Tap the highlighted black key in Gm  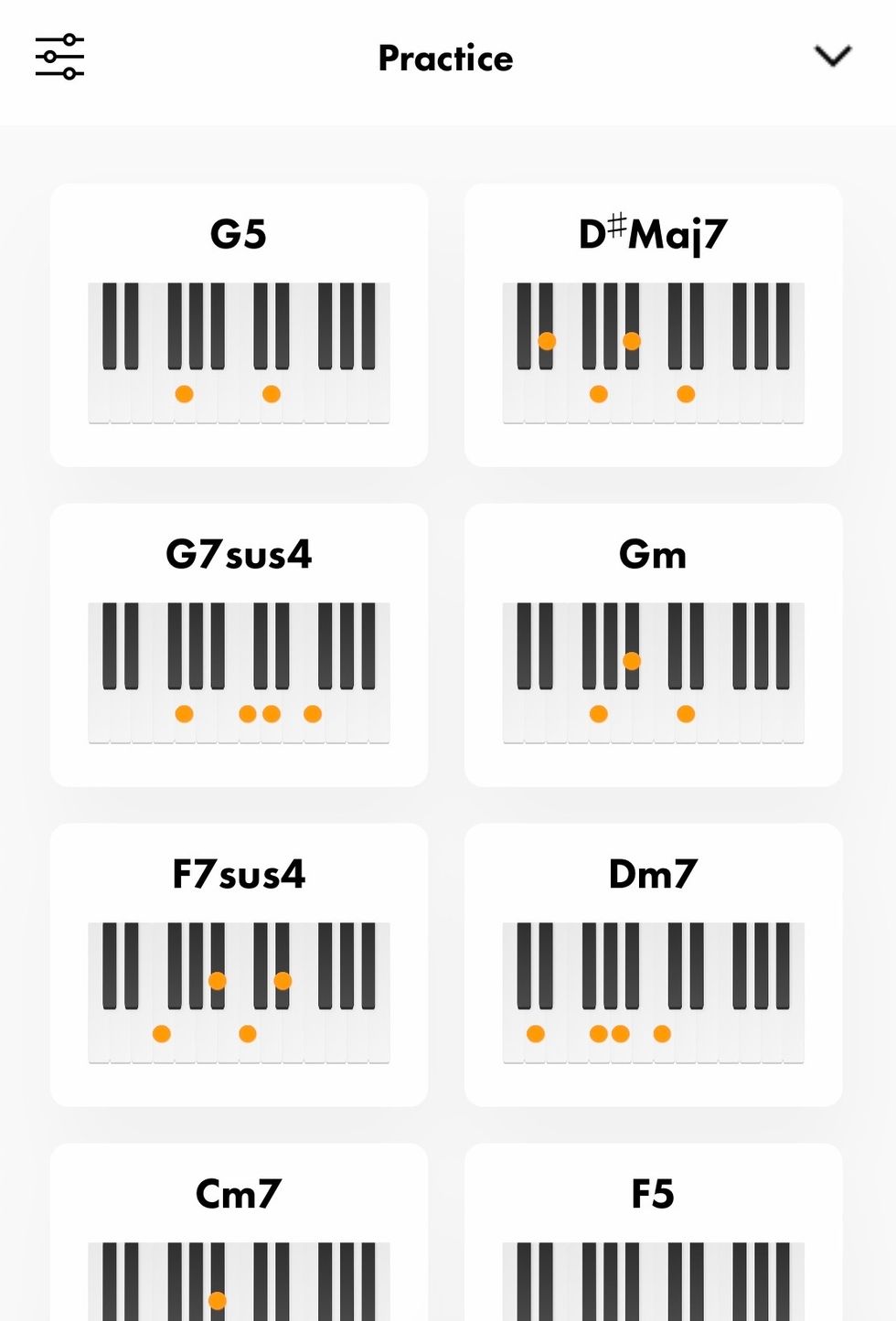[x=631, y=660]
